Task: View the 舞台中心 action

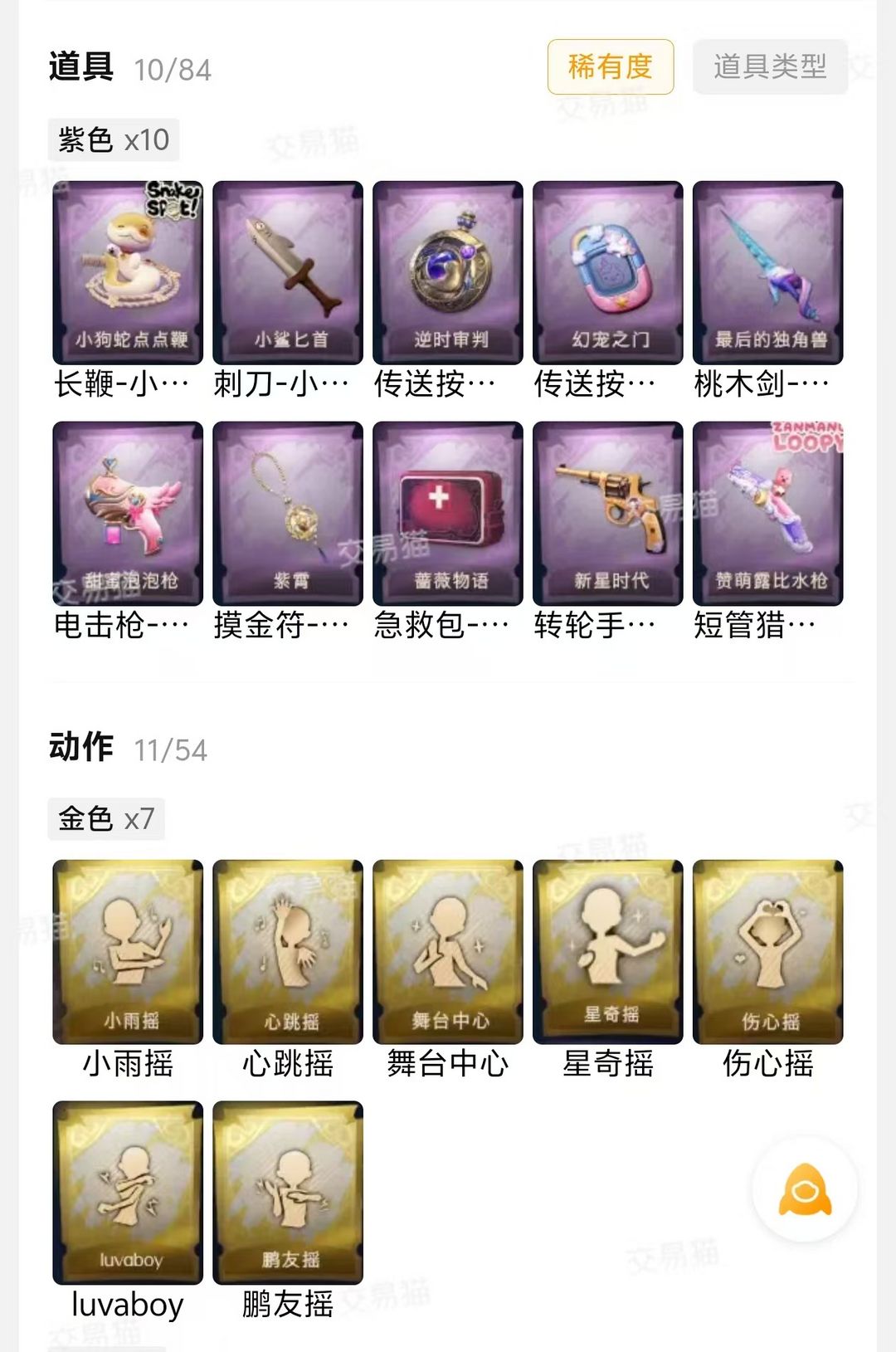Action: pos(448,951)
